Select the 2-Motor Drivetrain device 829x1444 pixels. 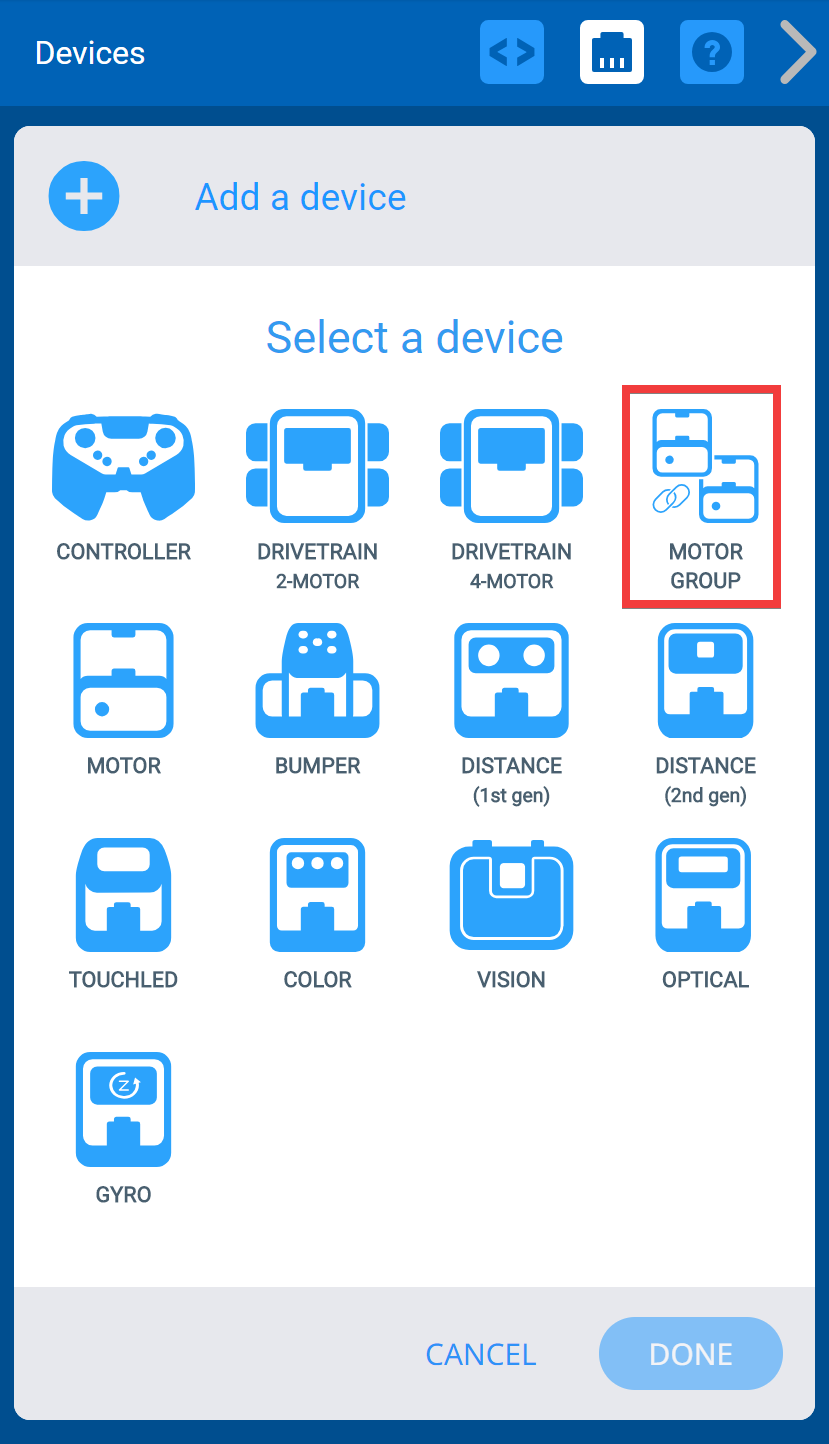(317, 466)
